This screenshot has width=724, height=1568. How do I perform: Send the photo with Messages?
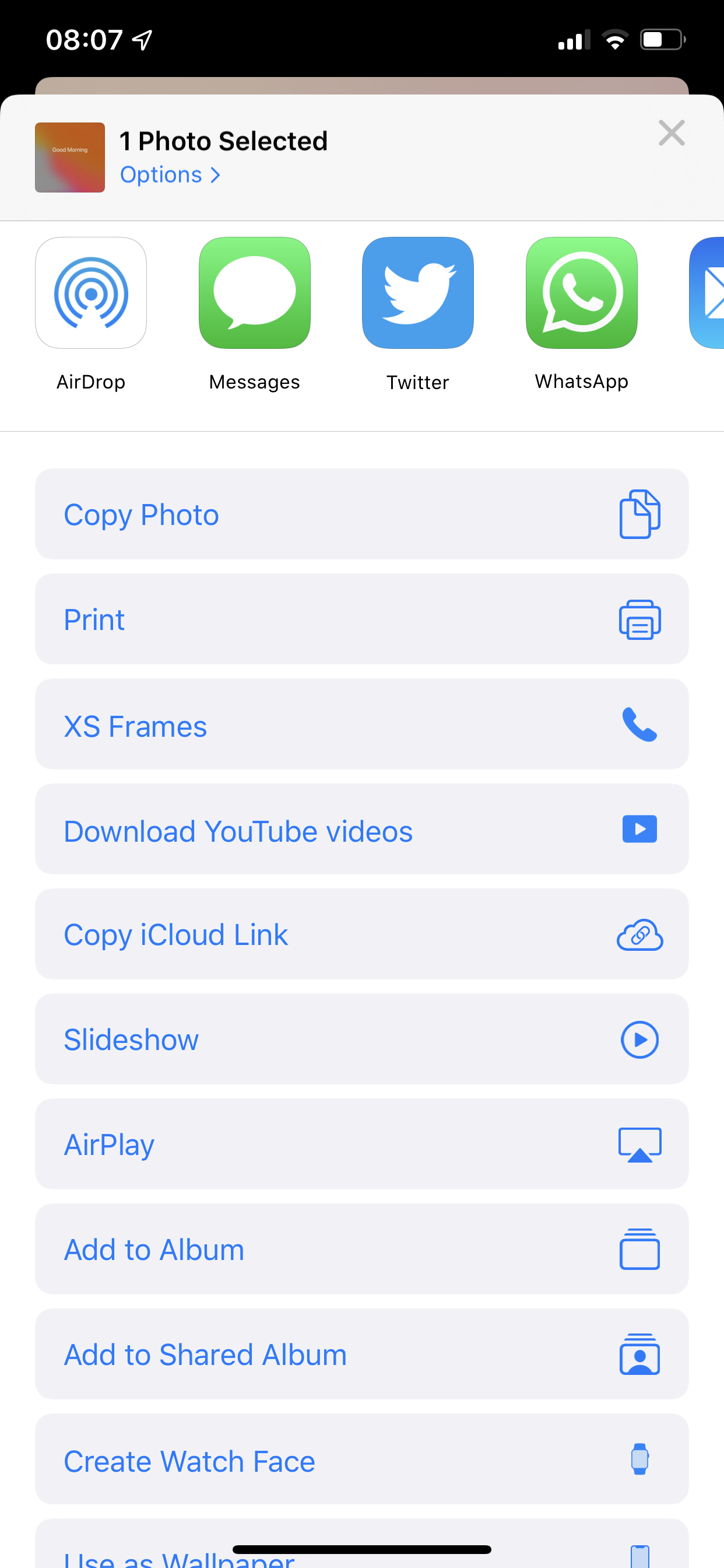(254, 293)
